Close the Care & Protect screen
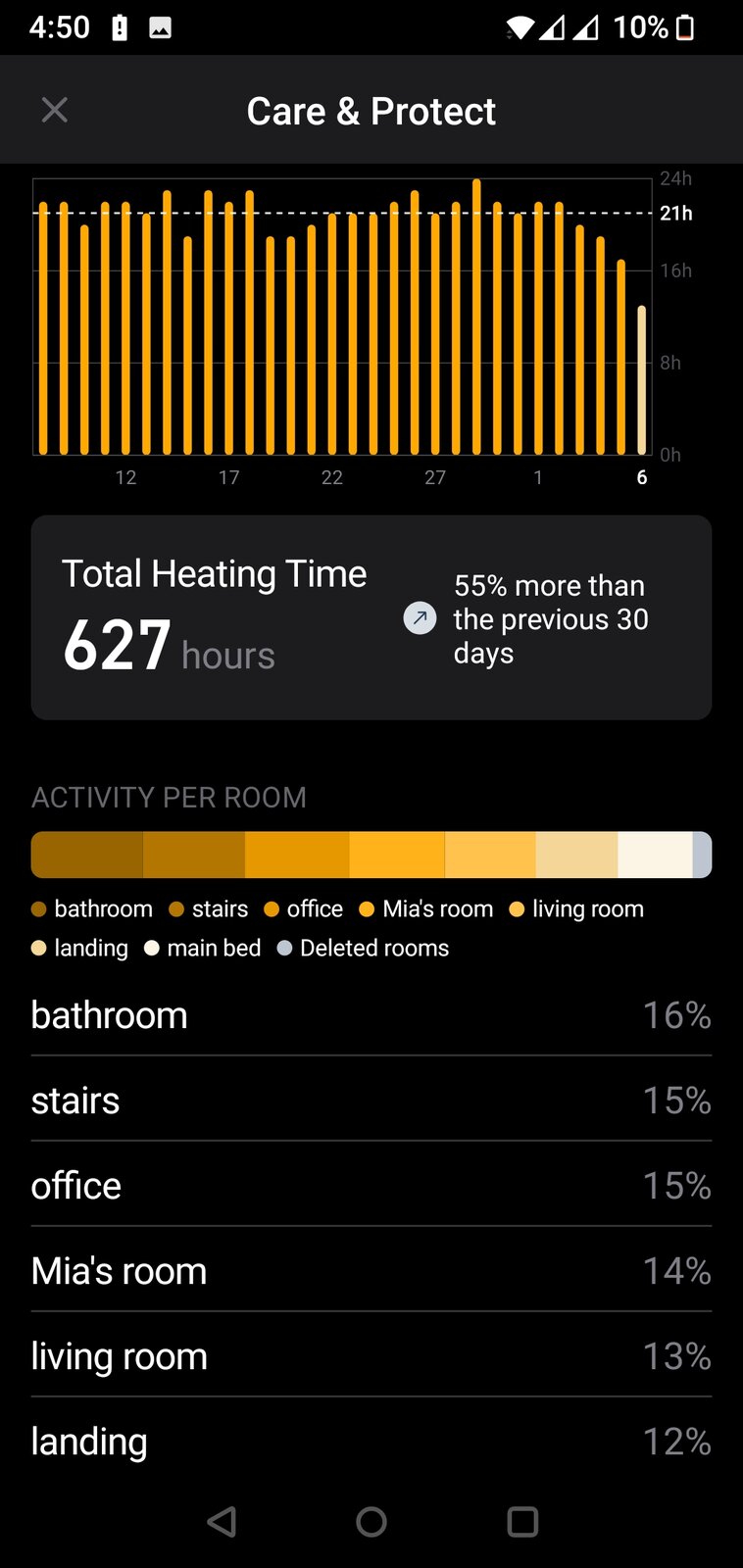The height and width of the screenshot is (1568, 743). (55, 110)
